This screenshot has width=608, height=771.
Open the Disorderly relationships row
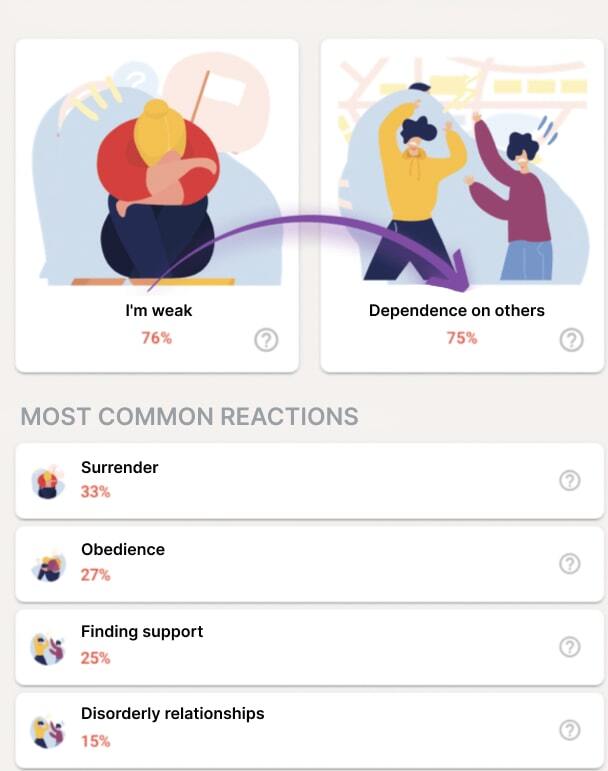tap(280, 729)
